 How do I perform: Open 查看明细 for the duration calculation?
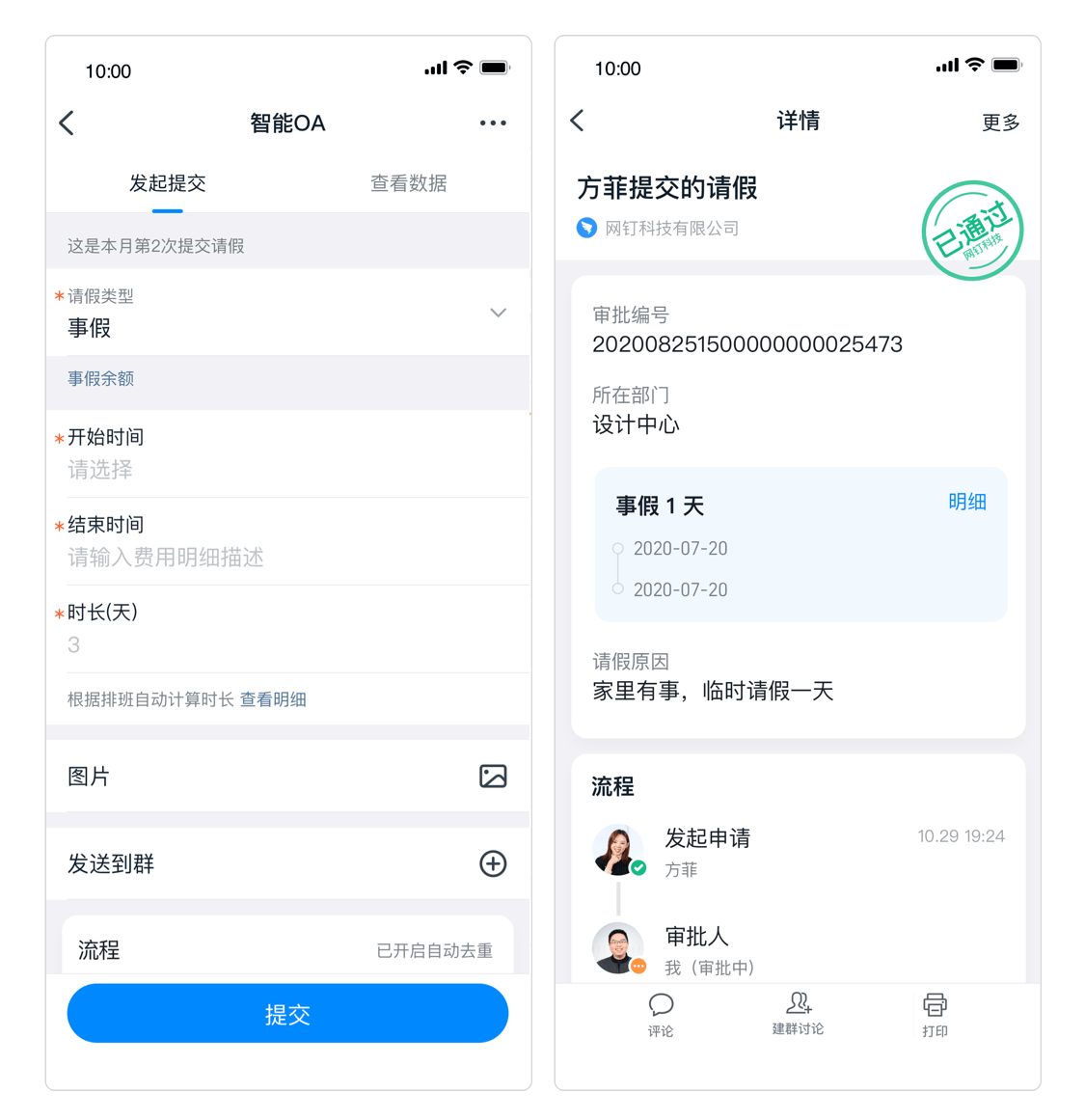pyautogui.click(x=273, y=699)
